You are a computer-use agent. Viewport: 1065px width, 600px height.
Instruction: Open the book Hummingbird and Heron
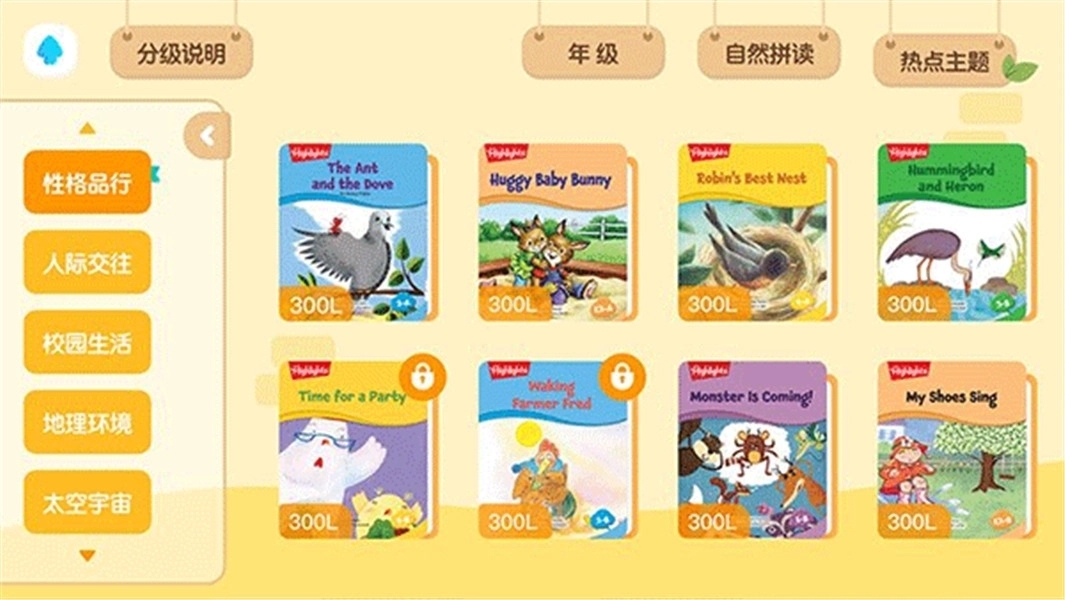952,232
